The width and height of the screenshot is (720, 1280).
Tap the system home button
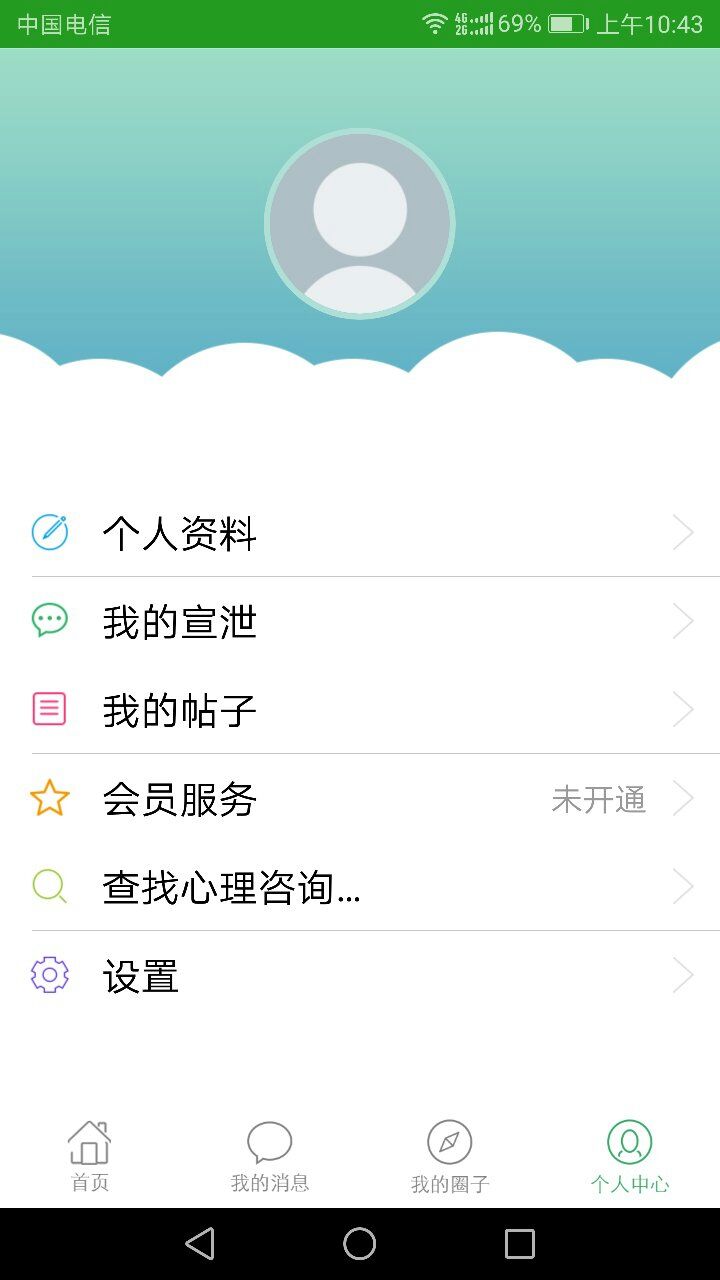coord(360,1244)
